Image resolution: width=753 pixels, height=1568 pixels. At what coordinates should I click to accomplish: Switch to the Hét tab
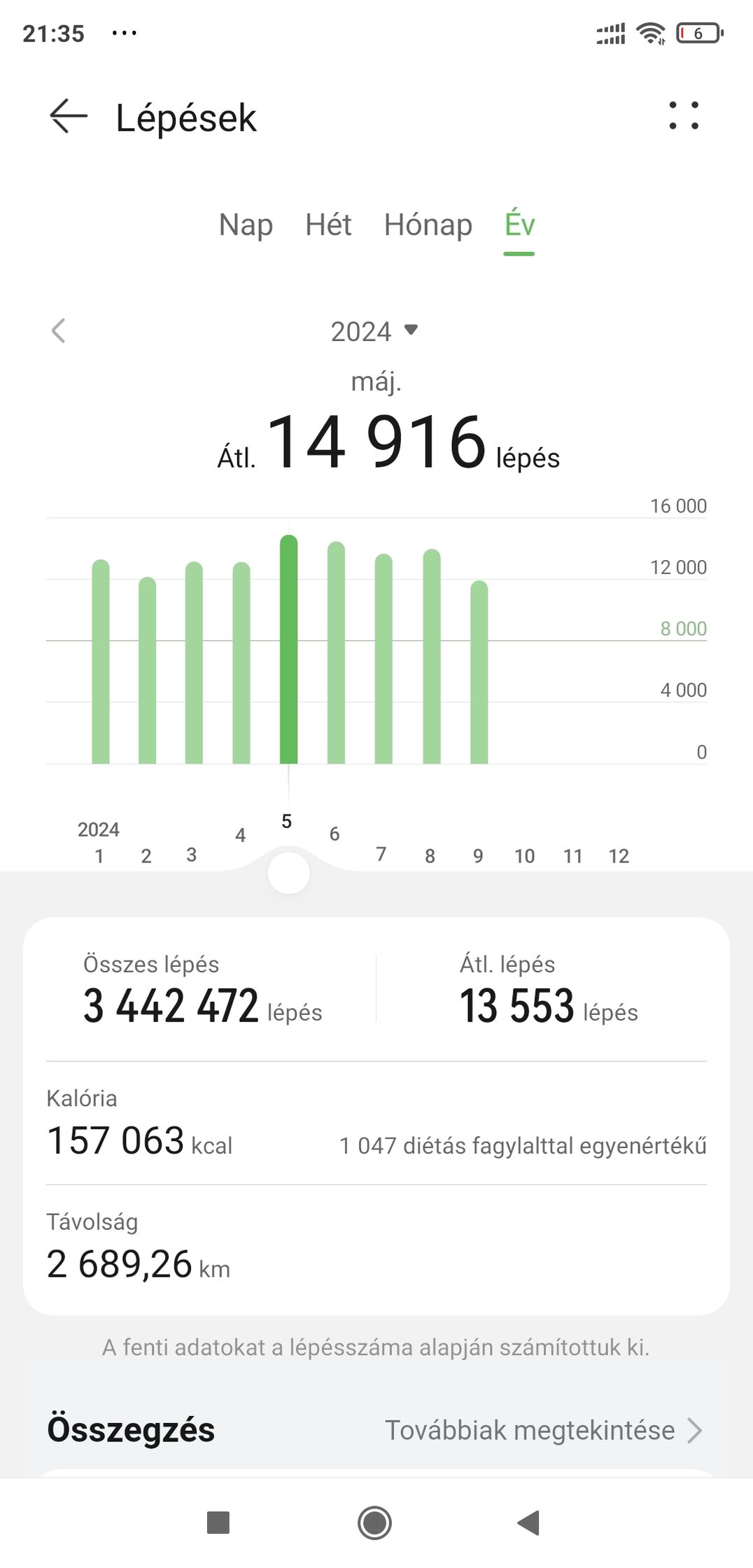328,225
